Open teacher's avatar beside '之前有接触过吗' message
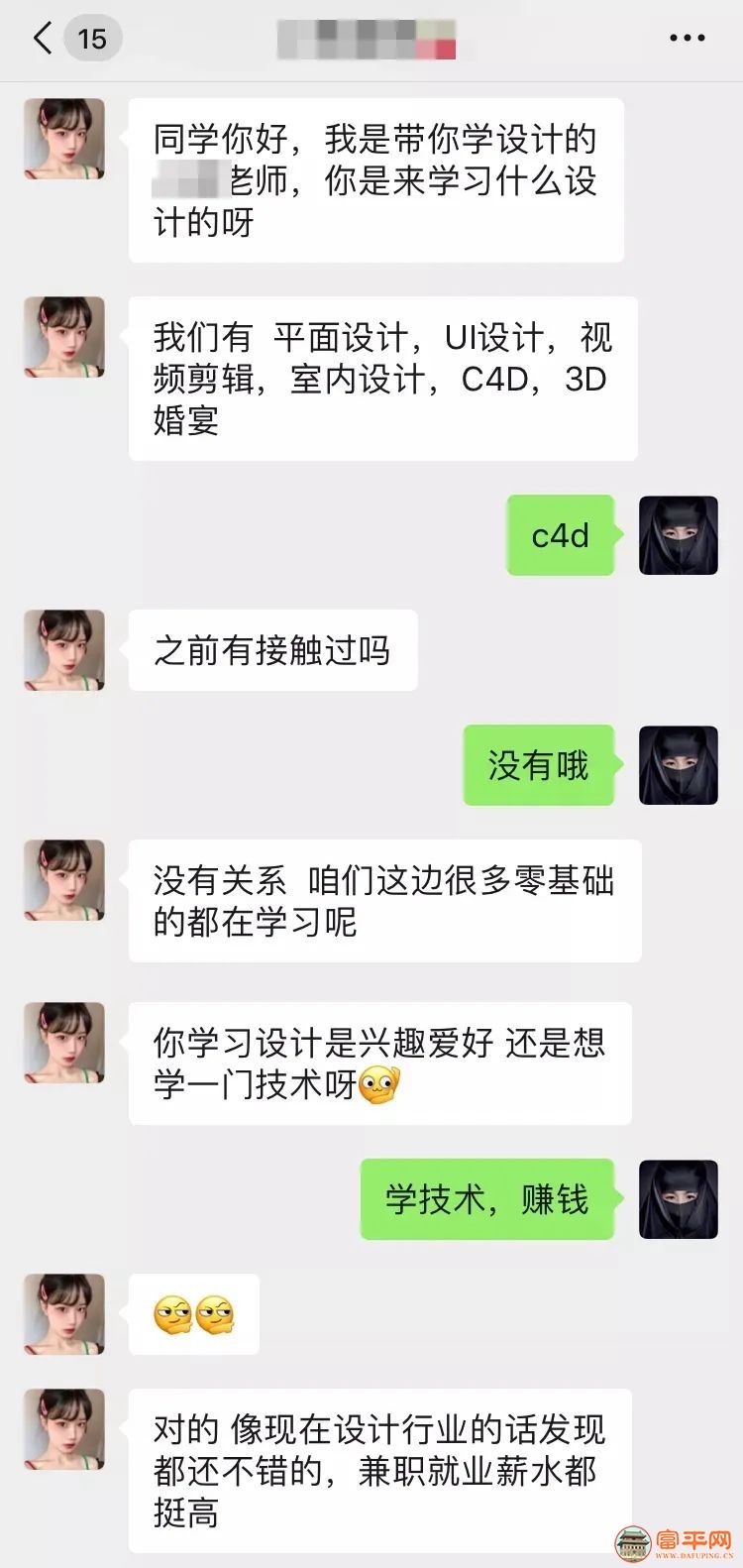Image resolution: width=743 pixels, height=1568 pixels. pos(64,650)
